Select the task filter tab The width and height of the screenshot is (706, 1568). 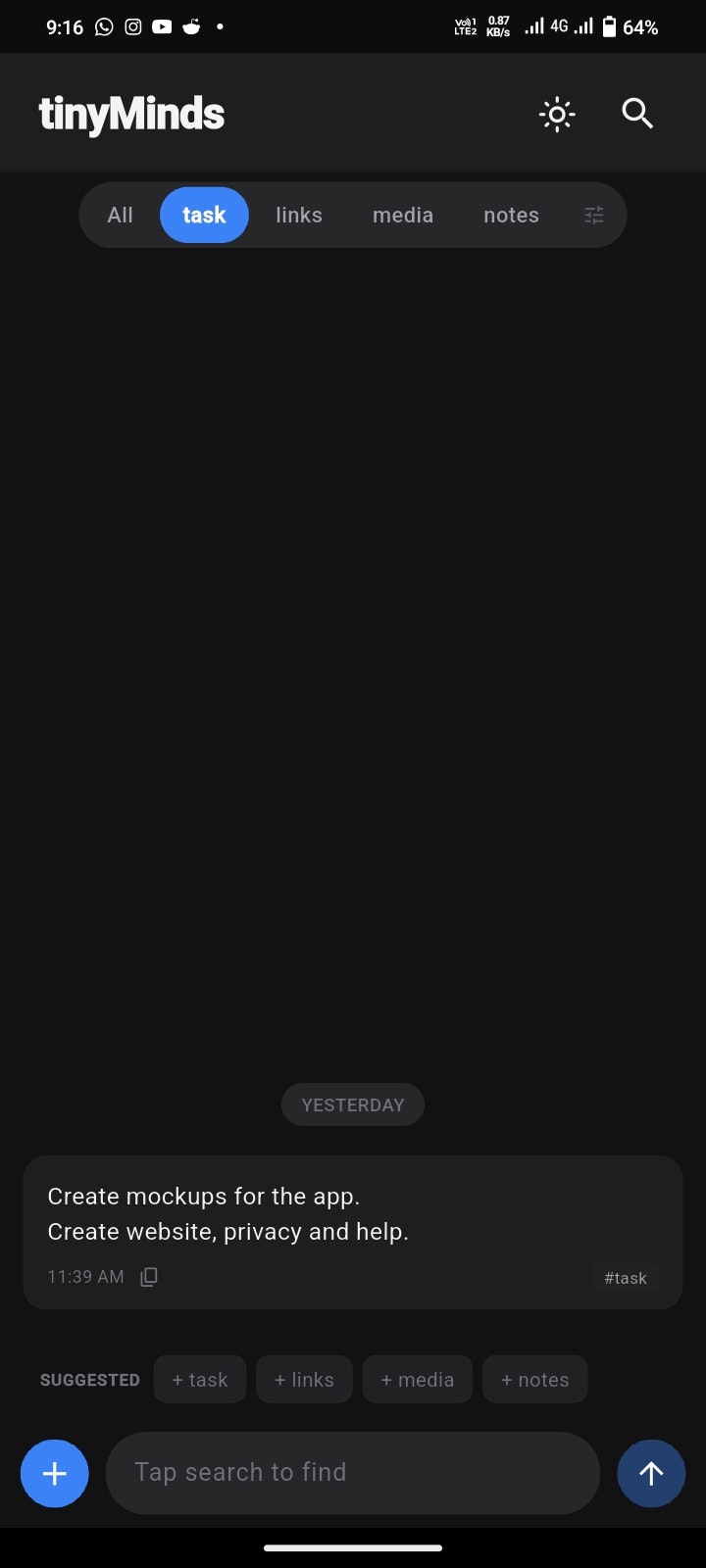pos(204,215)
